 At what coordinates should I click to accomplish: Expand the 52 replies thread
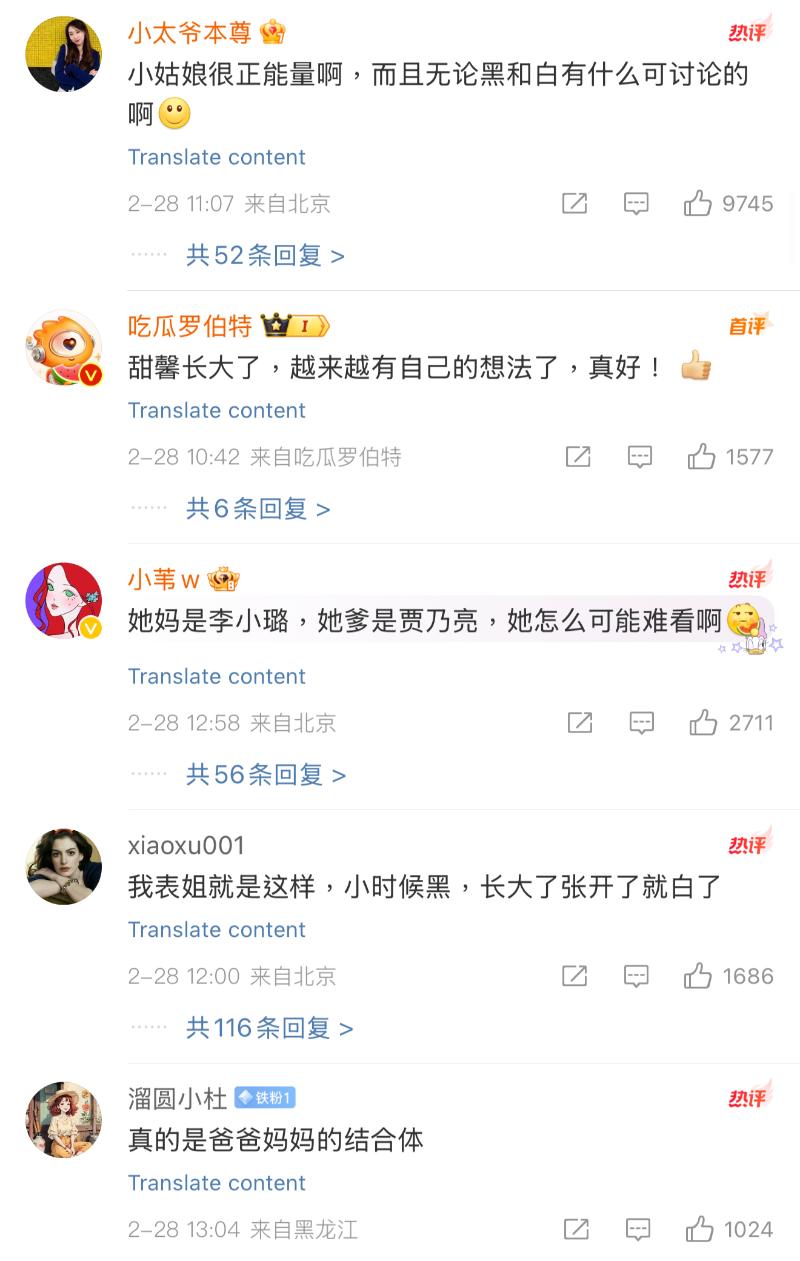click(x=265, y=256)
